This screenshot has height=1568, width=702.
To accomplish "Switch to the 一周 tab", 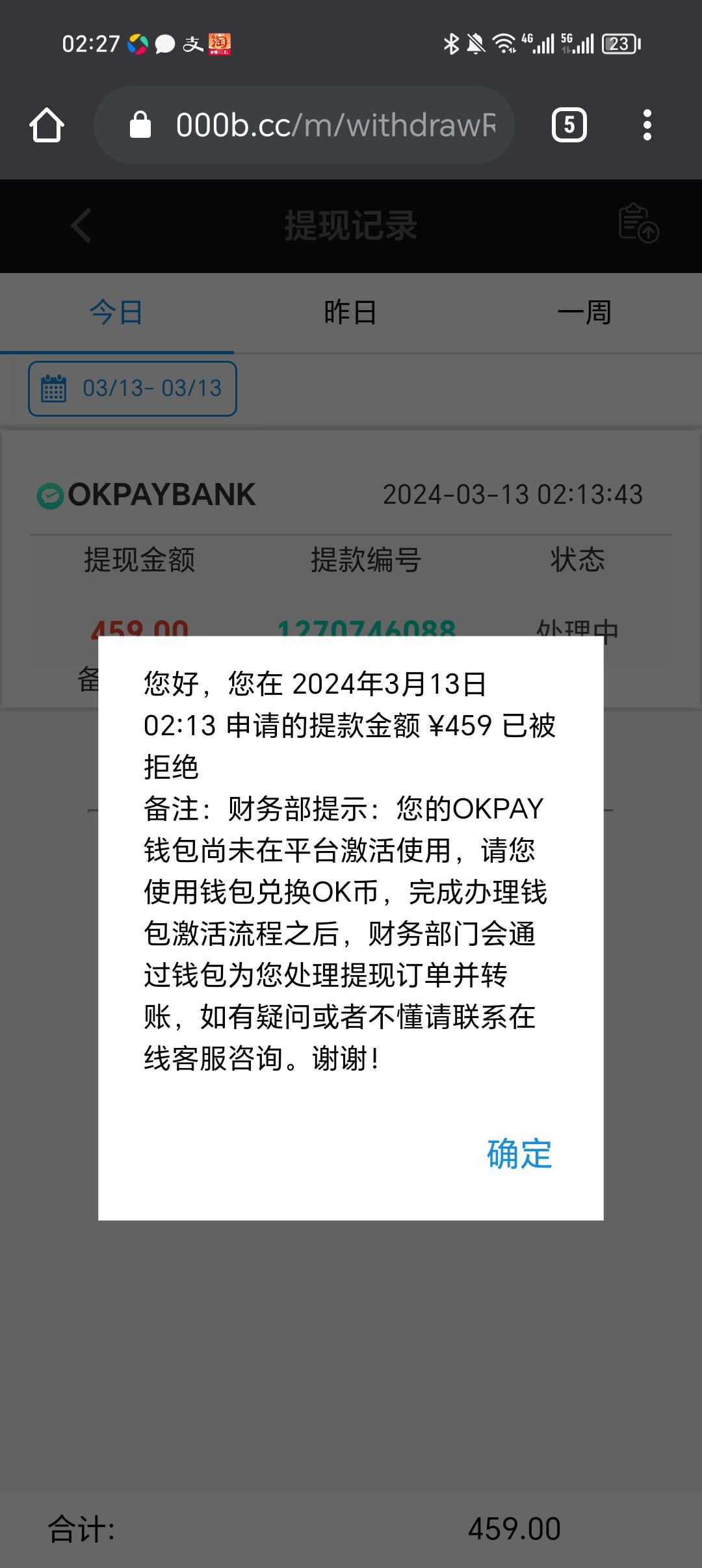I will pyautogui.click(x=584, y=312).
